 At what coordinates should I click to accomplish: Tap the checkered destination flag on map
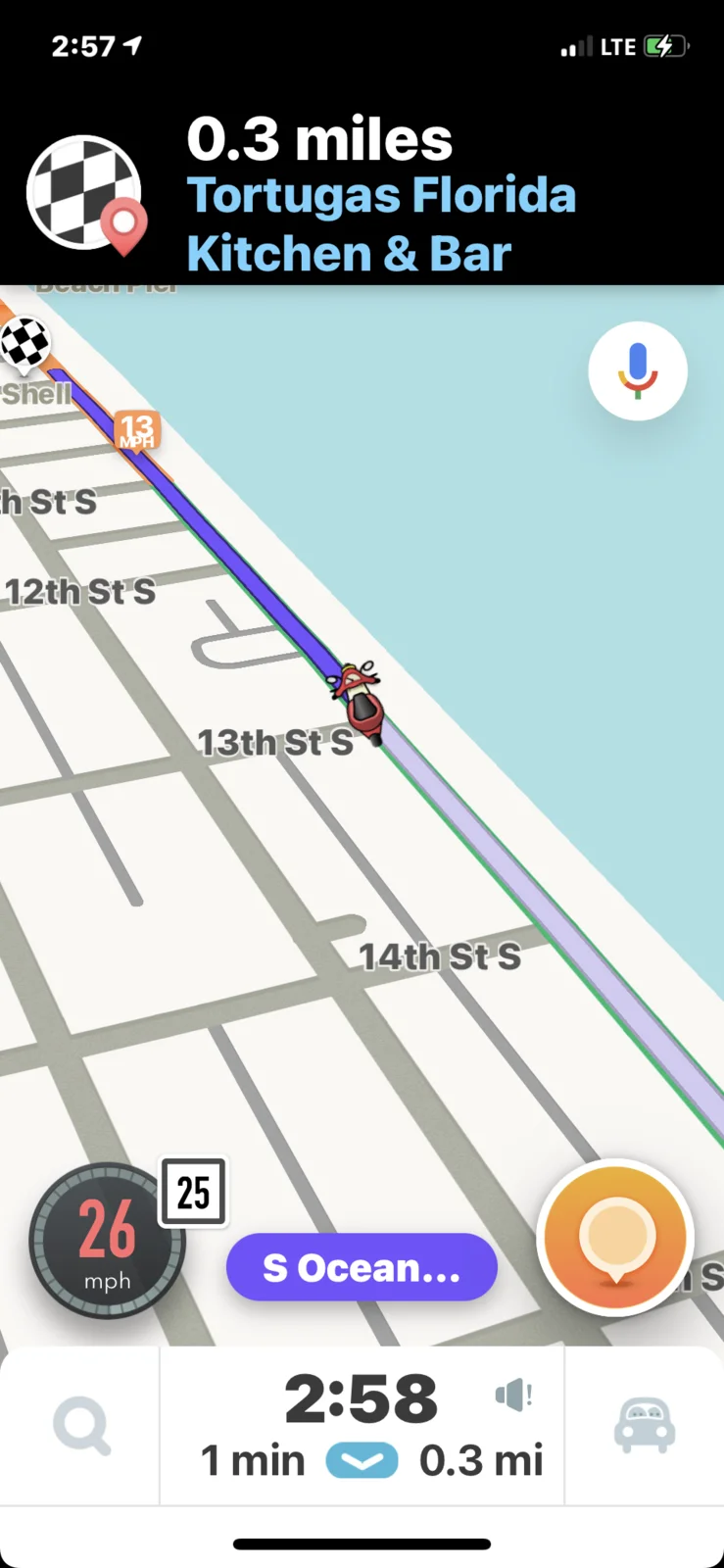pos(24,344)
